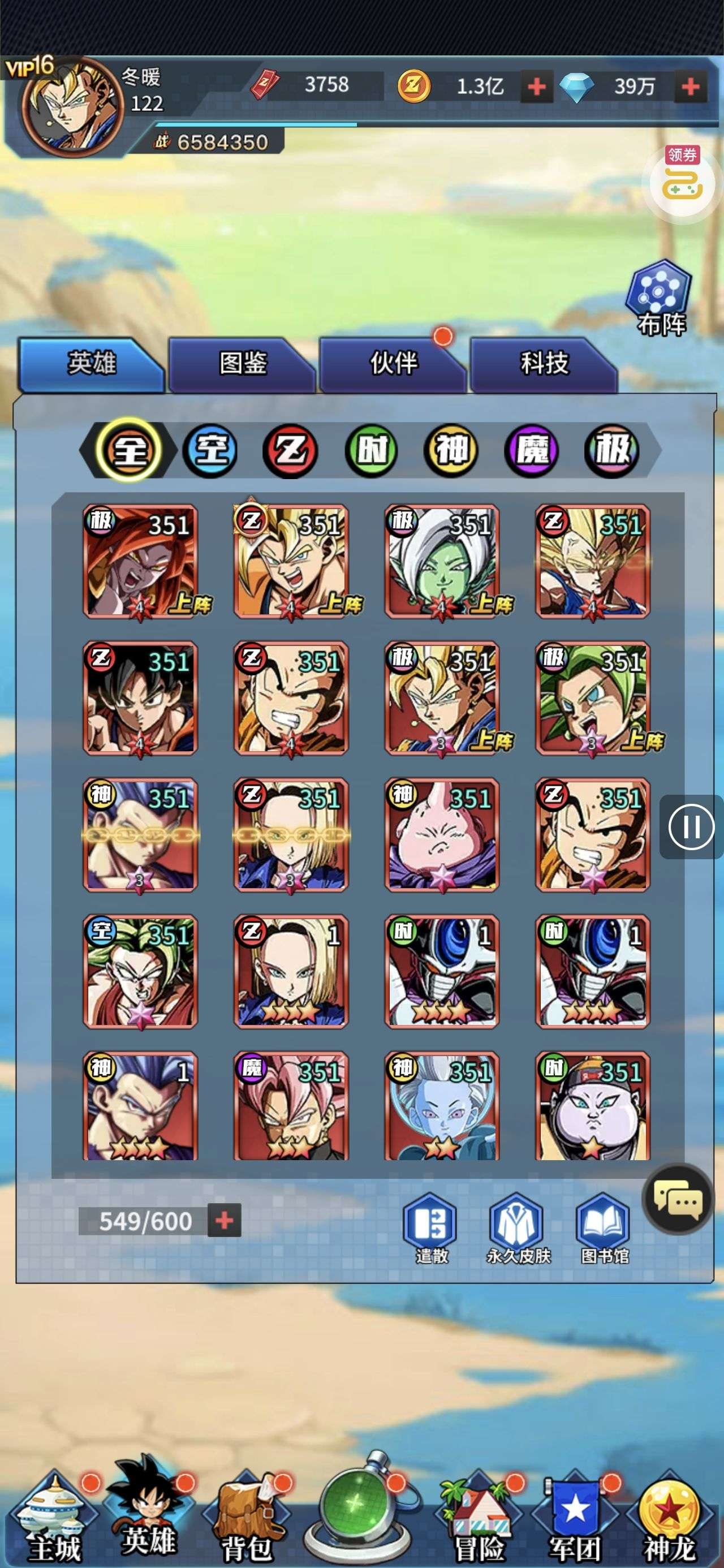This screenshot has height=1568, width=724.
Task: Add more gold coins with plus button
Action: pos(536,87)
